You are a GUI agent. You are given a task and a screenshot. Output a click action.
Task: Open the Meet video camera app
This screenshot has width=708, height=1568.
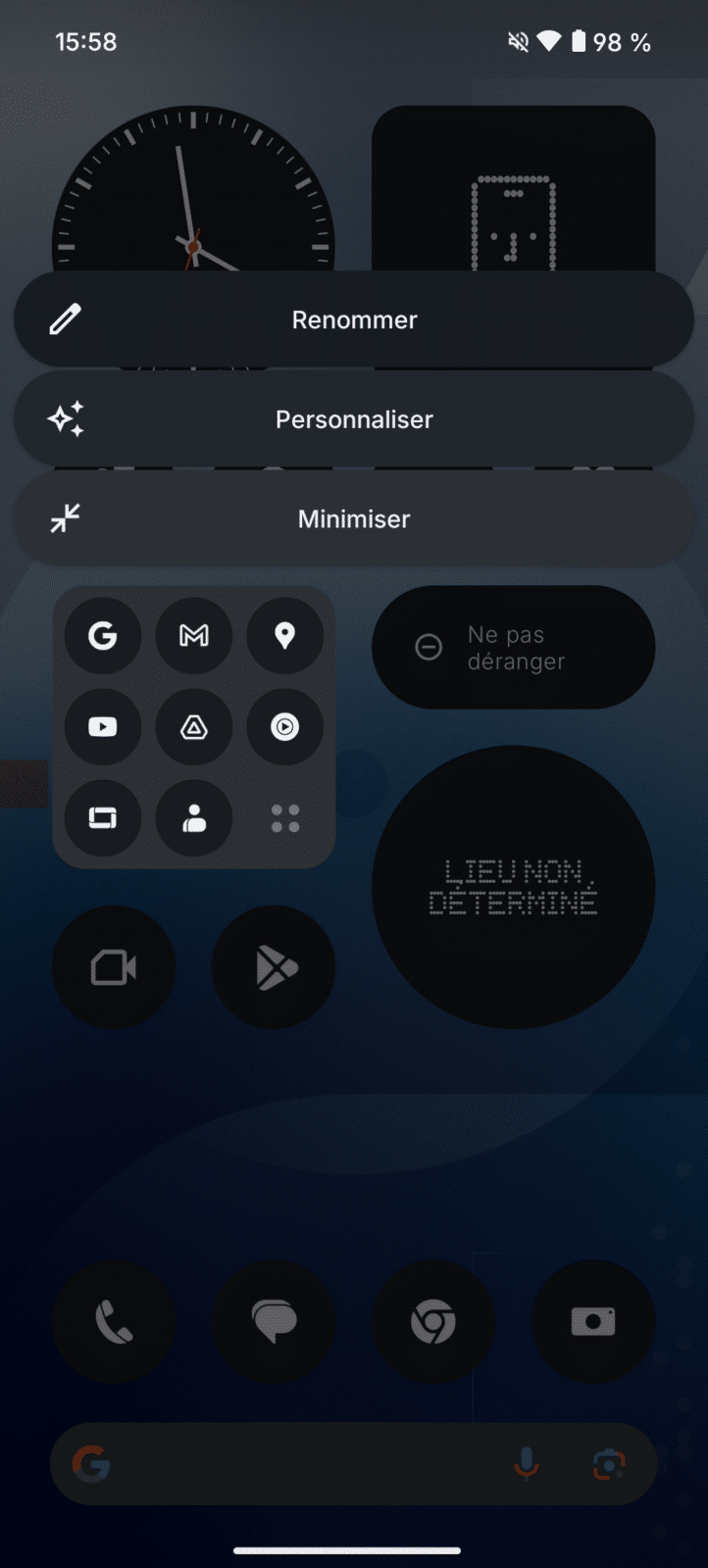point(114,968)
